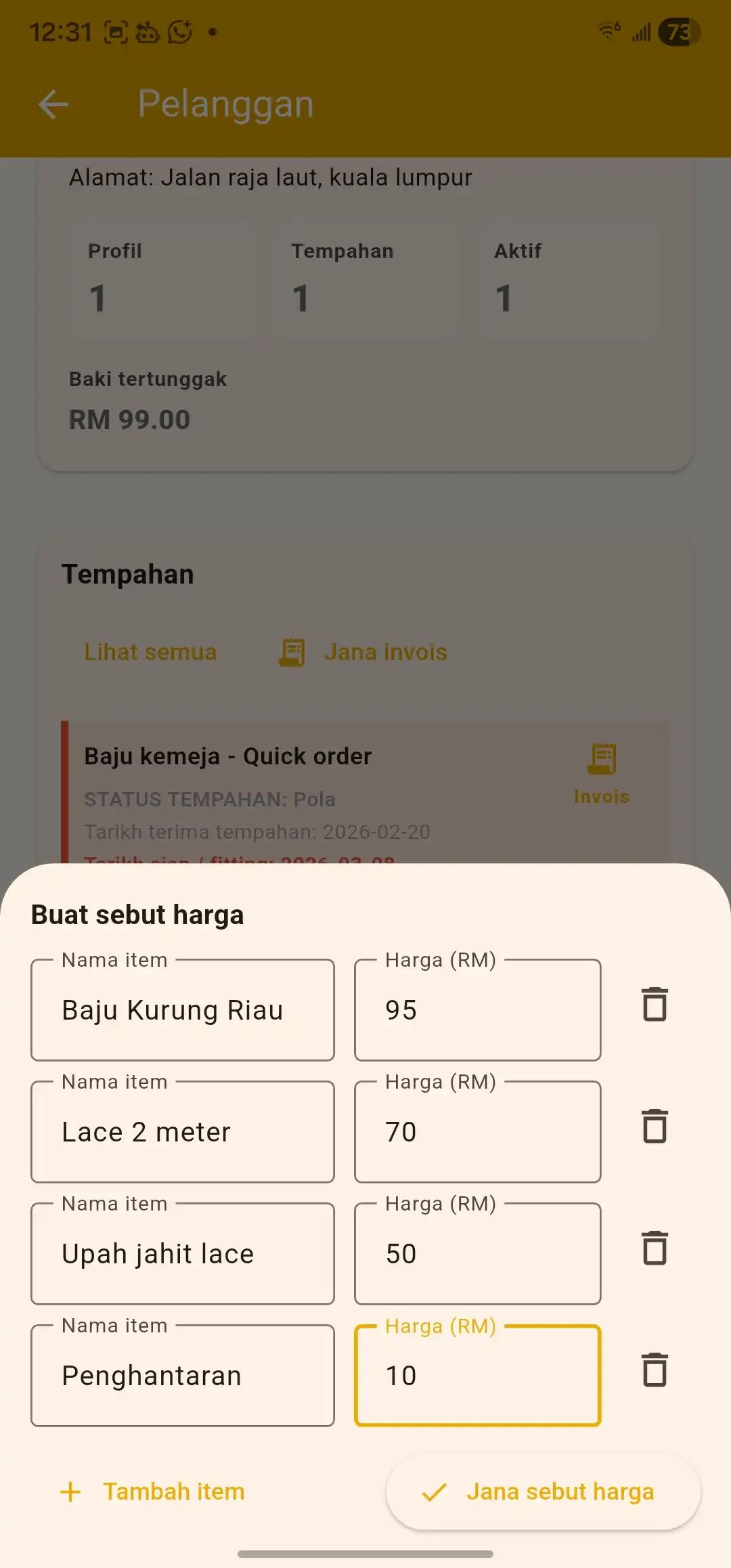Remove the Upah jahit lace row
The height and width of the screenshot is (1568, 731).
coord(655,1248)
